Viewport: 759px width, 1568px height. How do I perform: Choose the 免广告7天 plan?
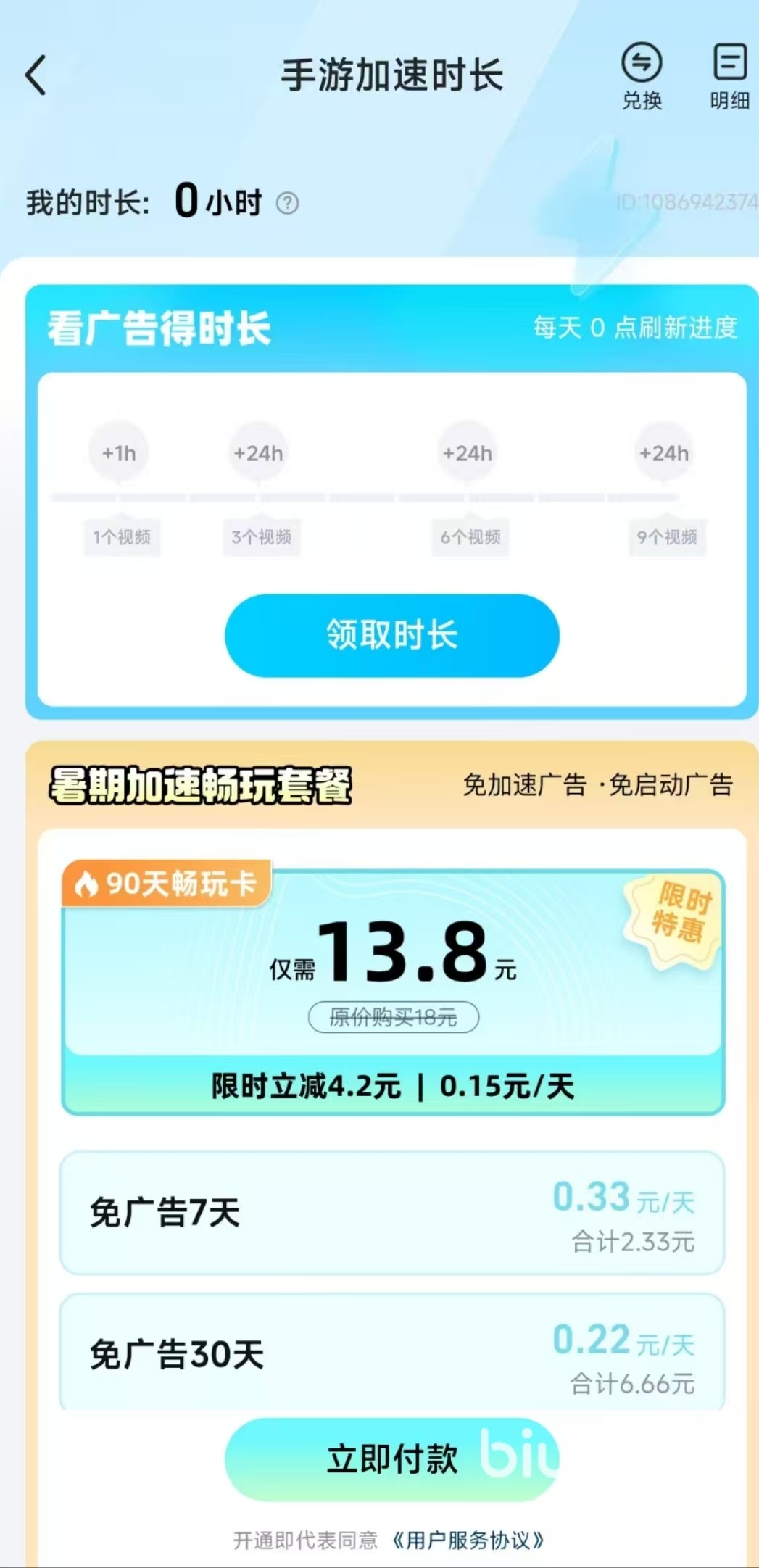tap(391, 1213)
